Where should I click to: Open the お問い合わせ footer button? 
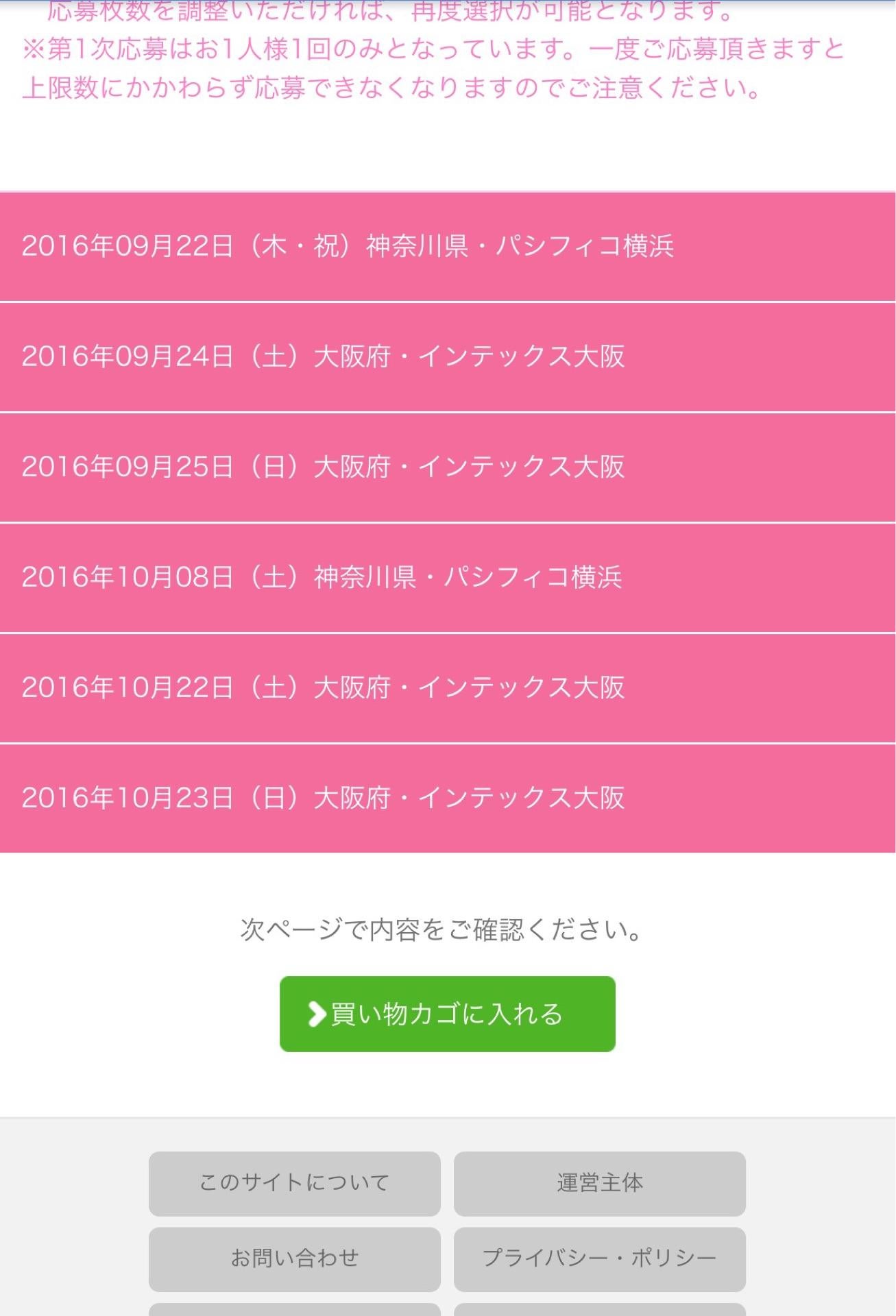pos(294,1258)
